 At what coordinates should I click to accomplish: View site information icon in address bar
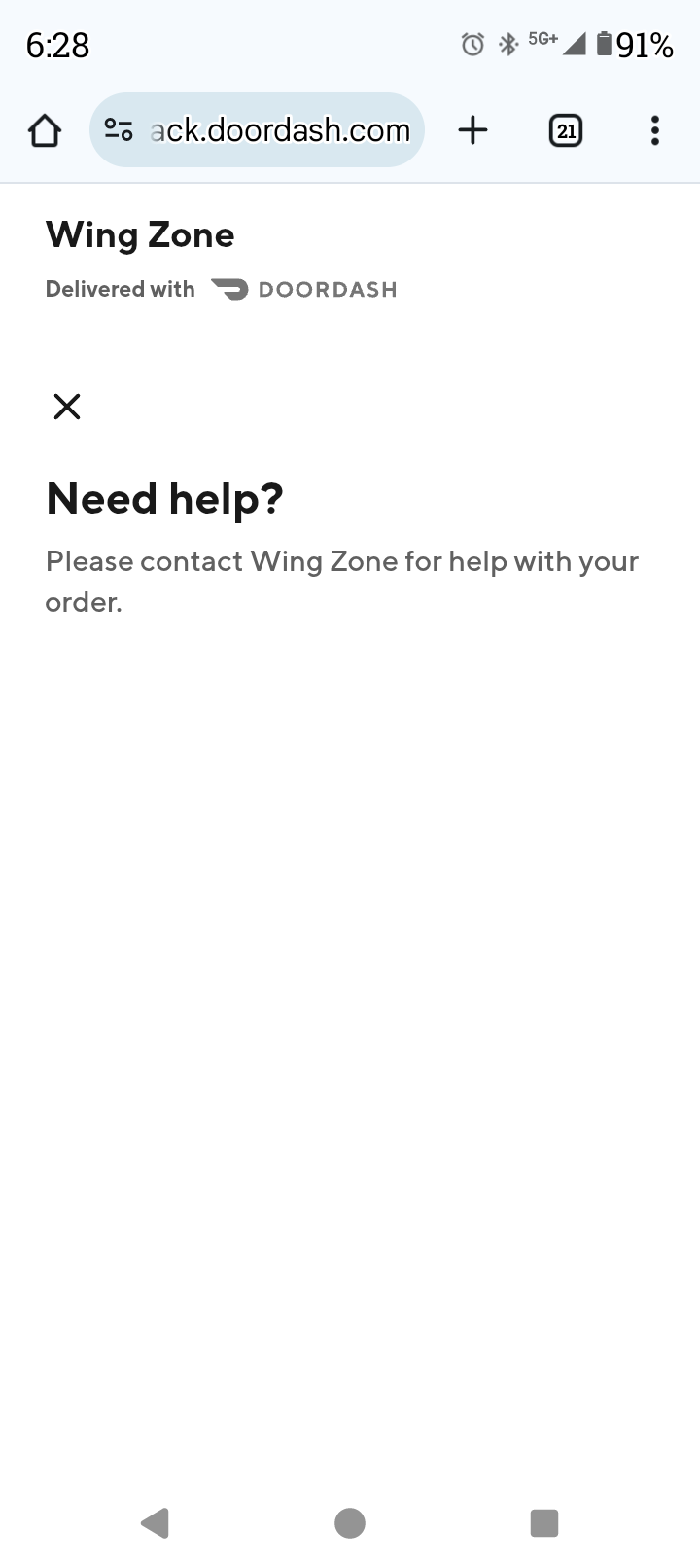[x=119, y=130]
